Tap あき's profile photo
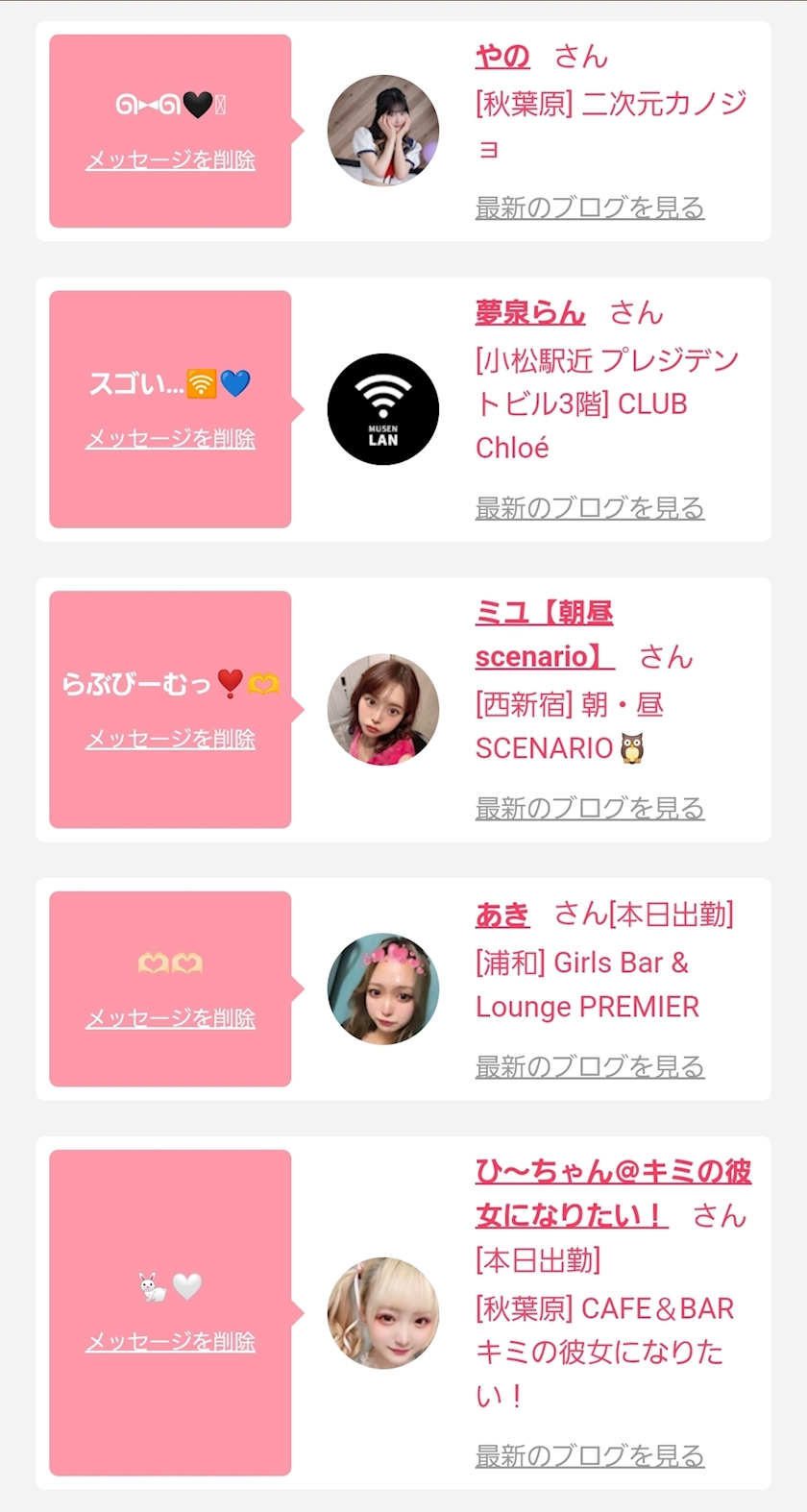The image size is (807, 1512). click(383, 988)
